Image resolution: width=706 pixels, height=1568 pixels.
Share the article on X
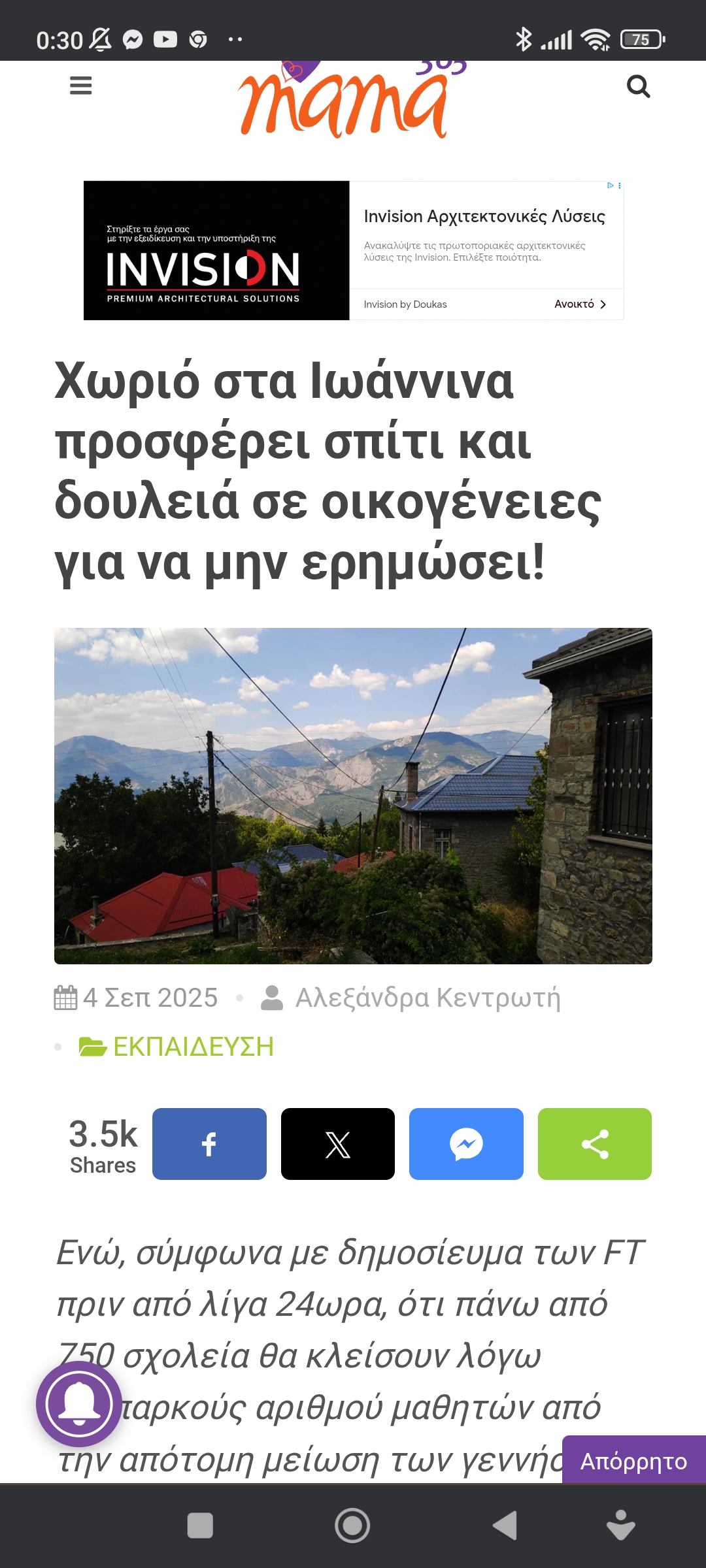(337, 1144)
